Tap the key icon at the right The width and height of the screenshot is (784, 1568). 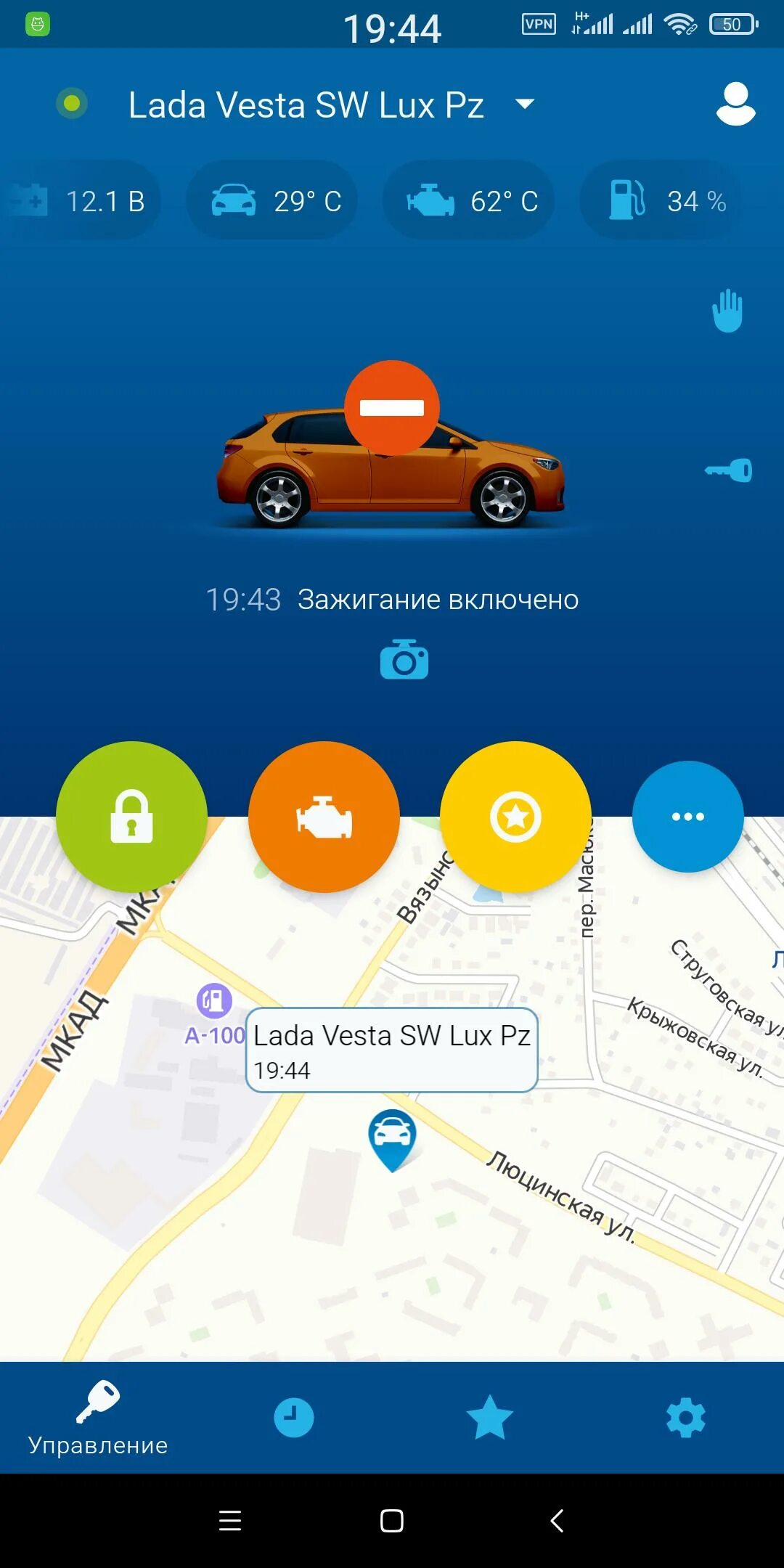729,470
